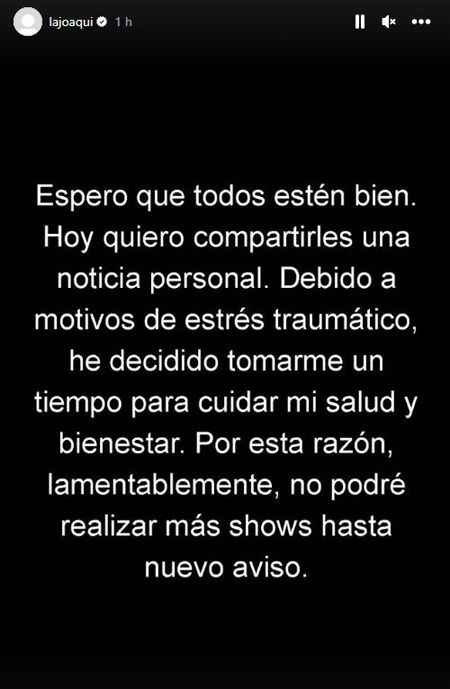This screenshot has height=689, width=450.
Task: Open the three-dot options menu
Action: pyautogui.click(x=421, y=22)
